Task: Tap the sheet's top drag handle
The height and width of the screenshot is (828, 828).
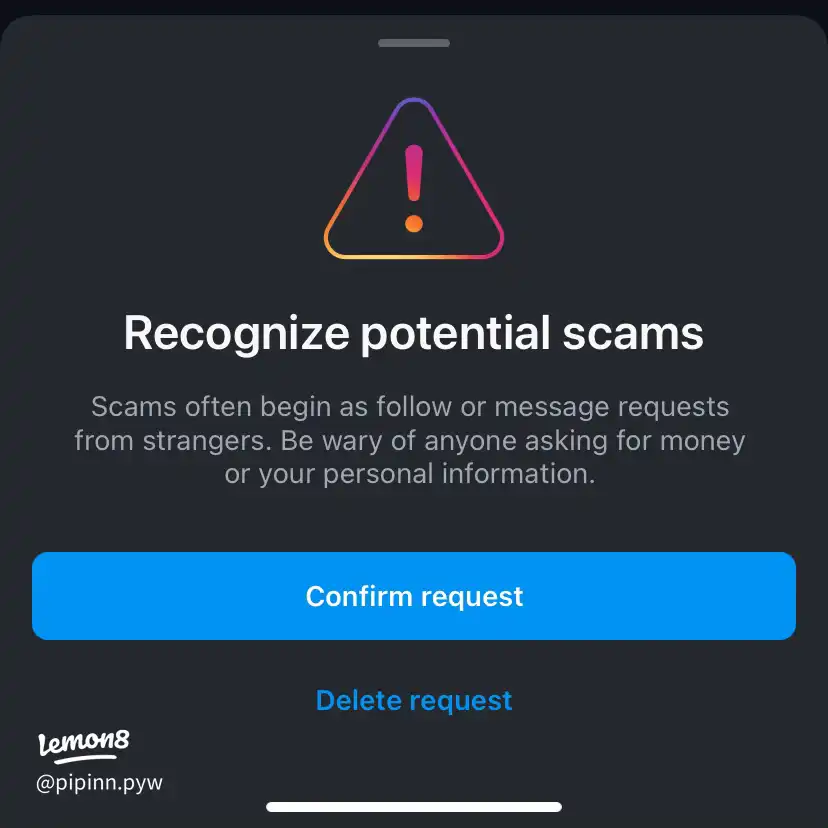Action: coord(414,43)
